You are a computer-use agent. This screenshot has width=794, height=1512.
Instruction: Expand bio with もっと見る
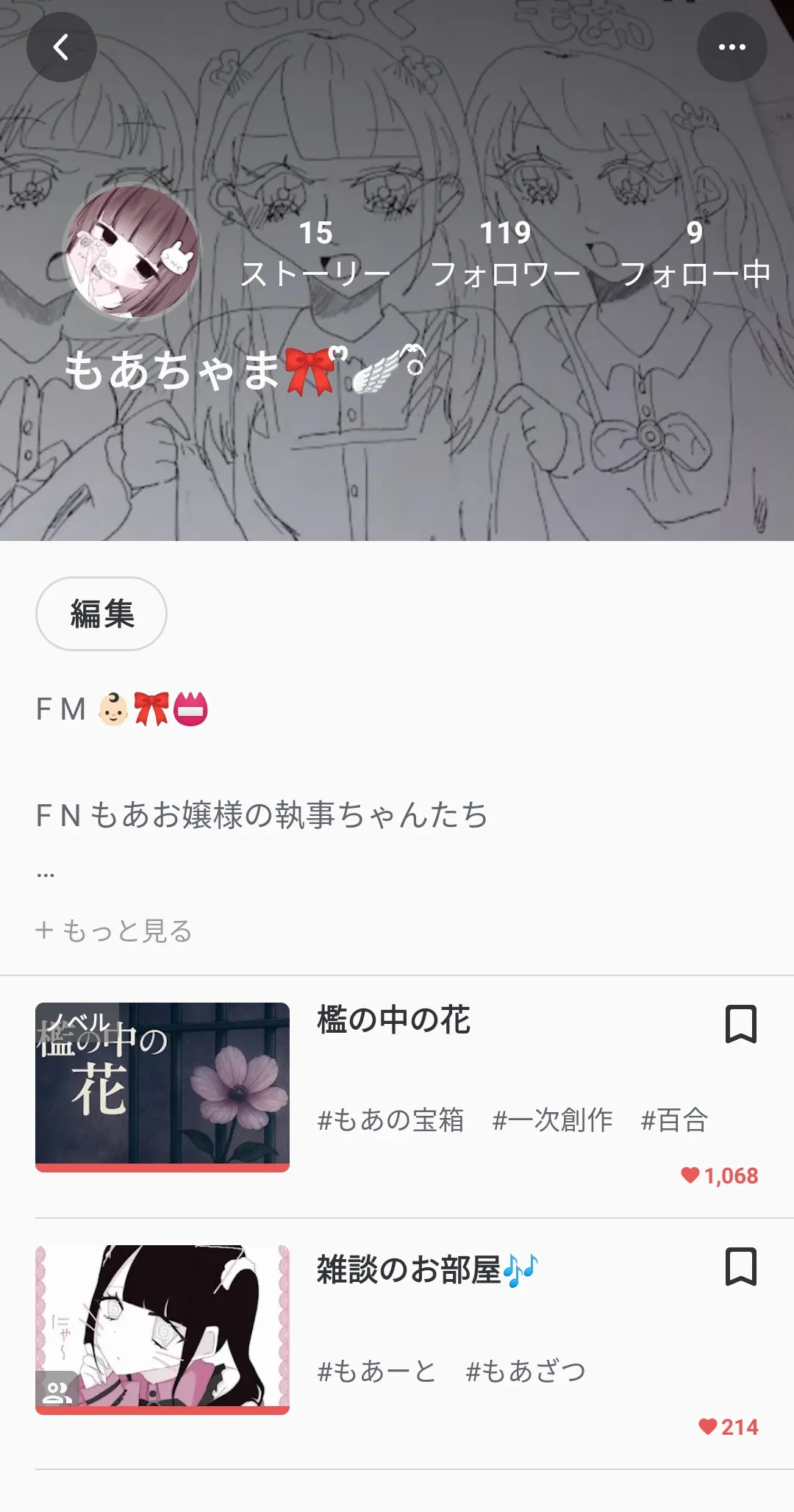coord(115,931)
